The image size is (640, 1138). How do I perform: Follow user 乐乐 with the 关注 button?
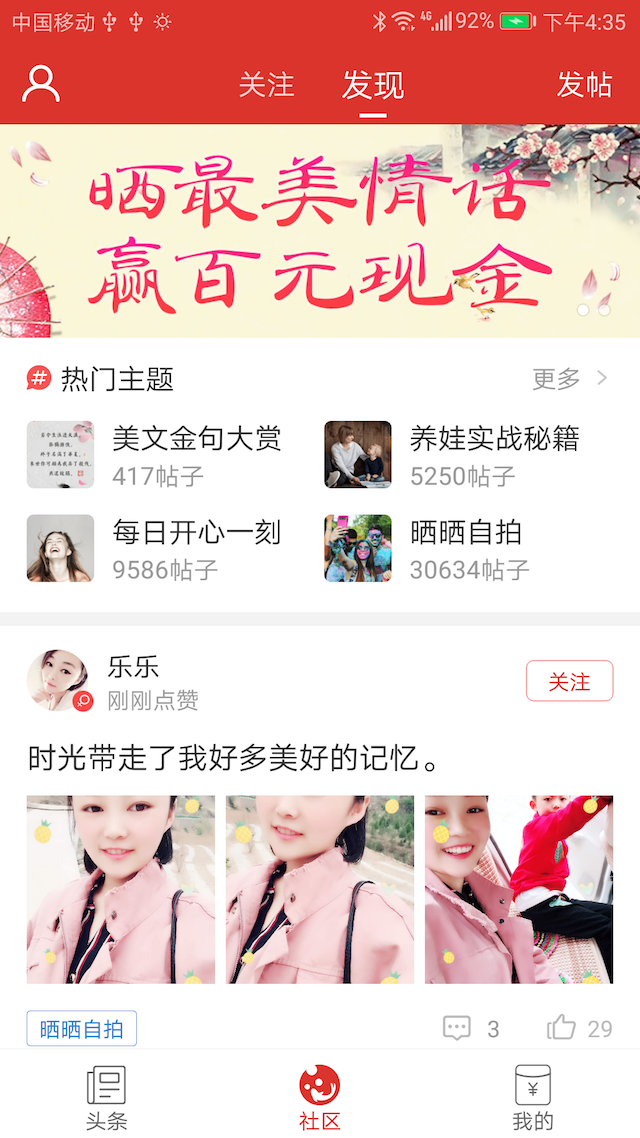click(x=569, y=682)
